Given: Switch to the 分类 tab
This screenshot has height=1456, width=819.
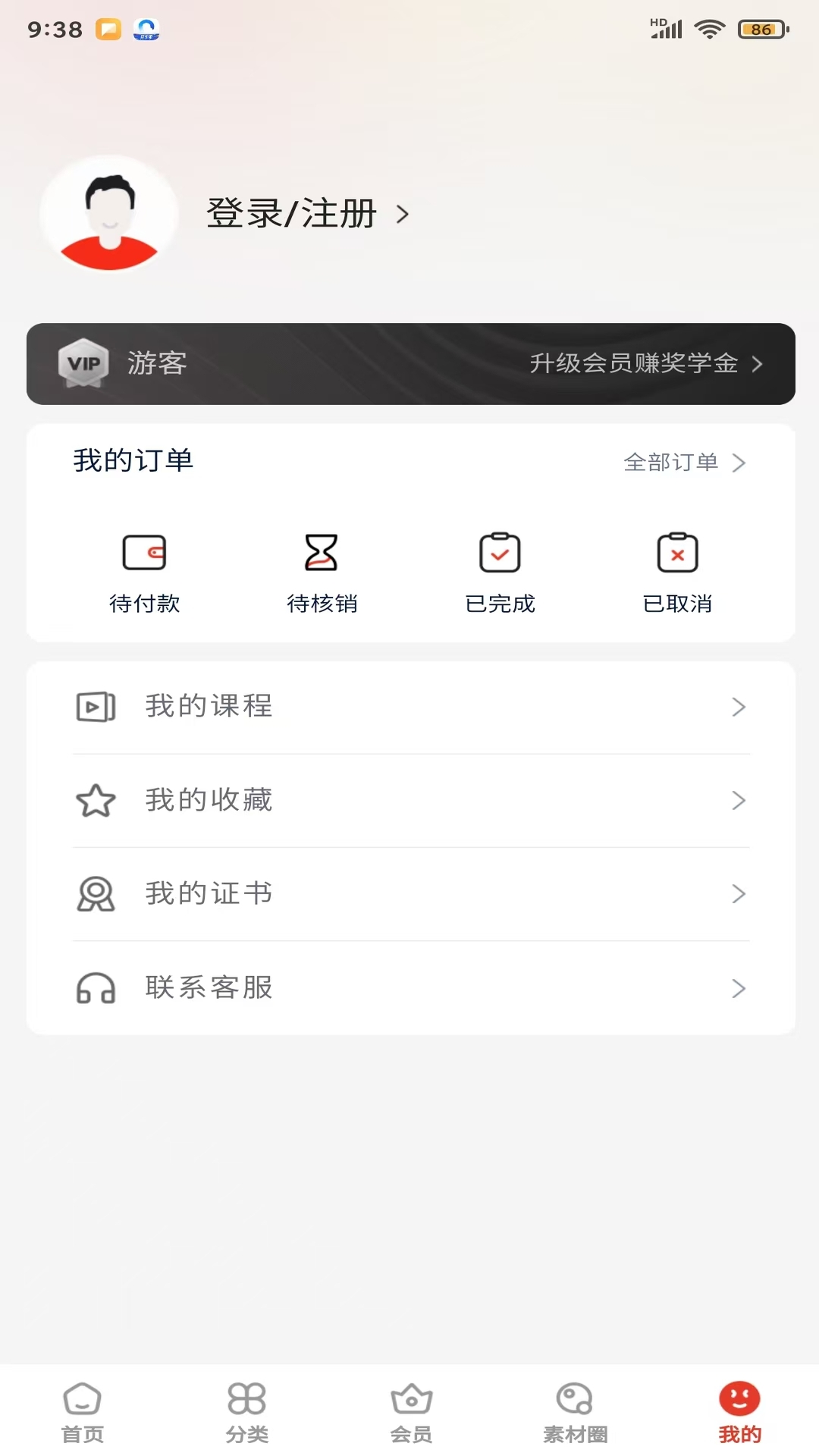Looking at the screenshot, I should click(x=246, y=1412).
